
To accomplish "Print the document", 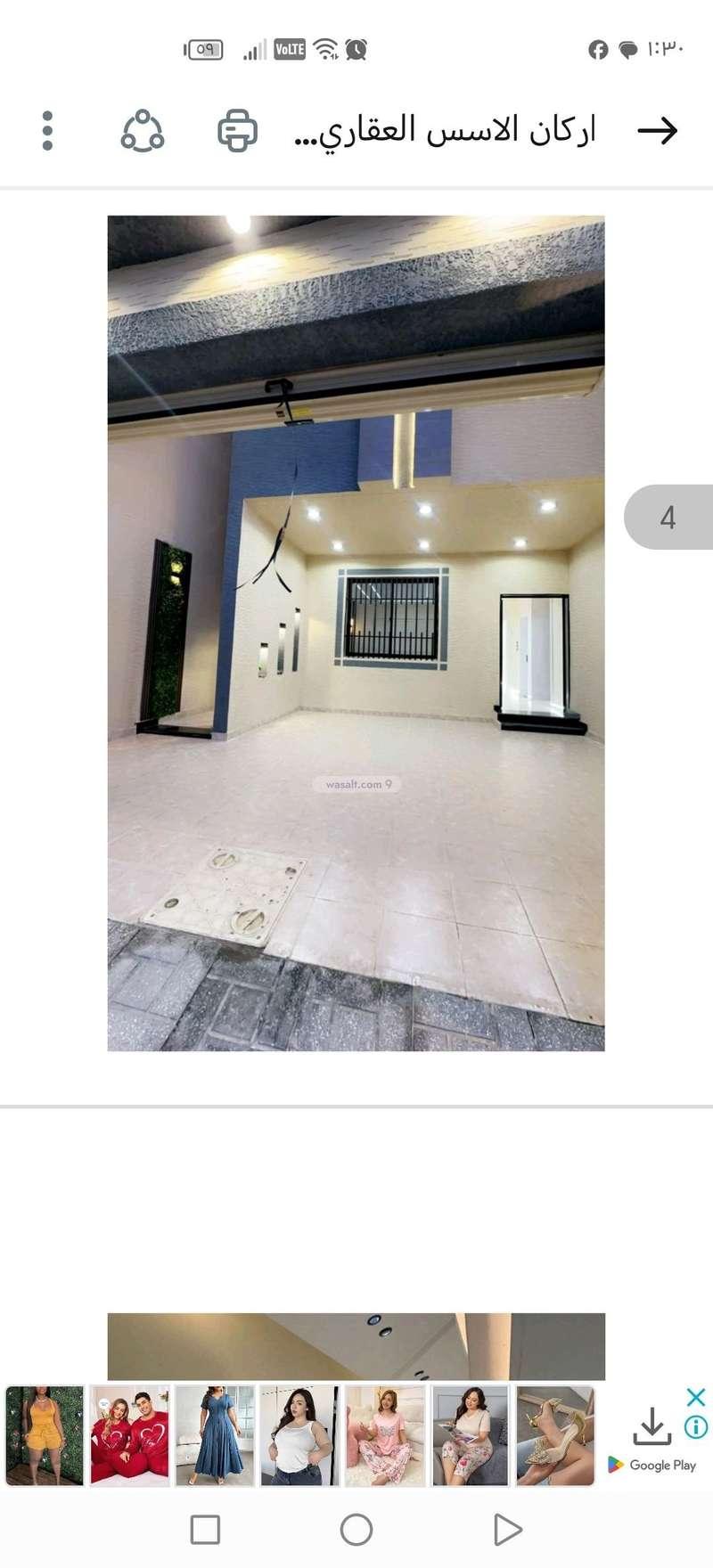I will pos(237,131).
